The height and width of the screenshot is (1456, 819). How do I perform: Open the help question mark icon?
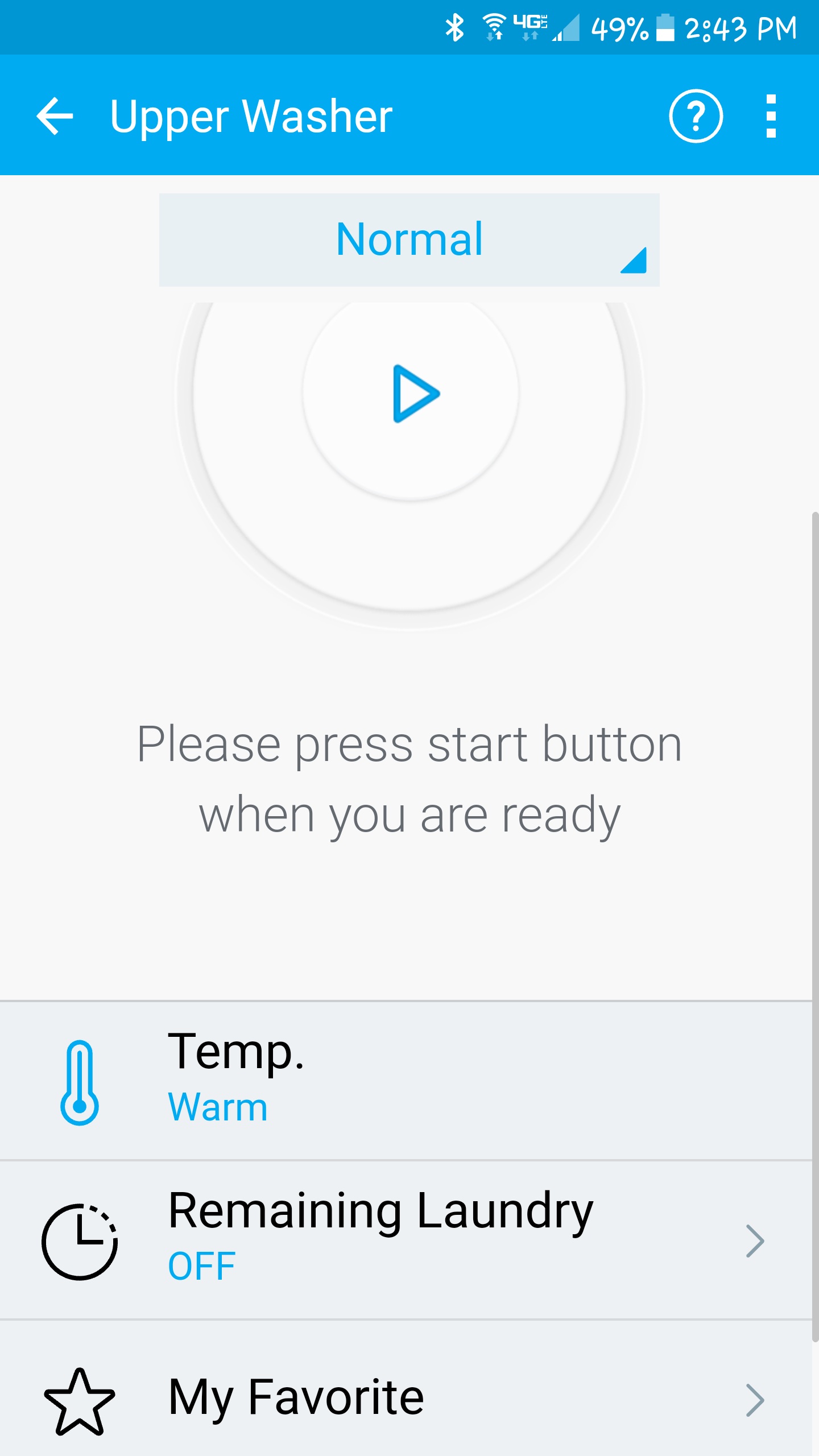coord(696,116)
